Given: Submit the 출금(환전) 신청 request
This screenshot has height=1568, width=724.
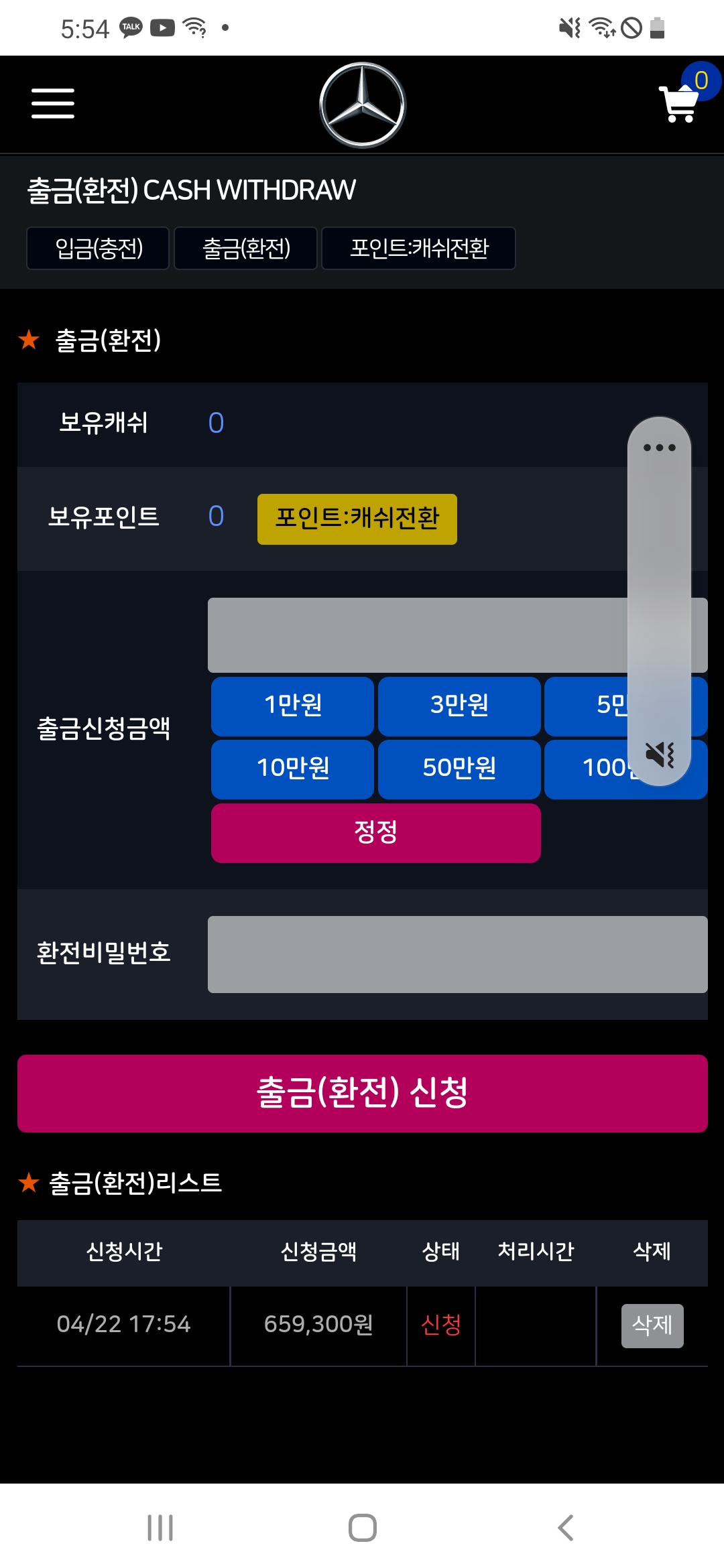Looking at the screenshot, I should pos(362,1094).
